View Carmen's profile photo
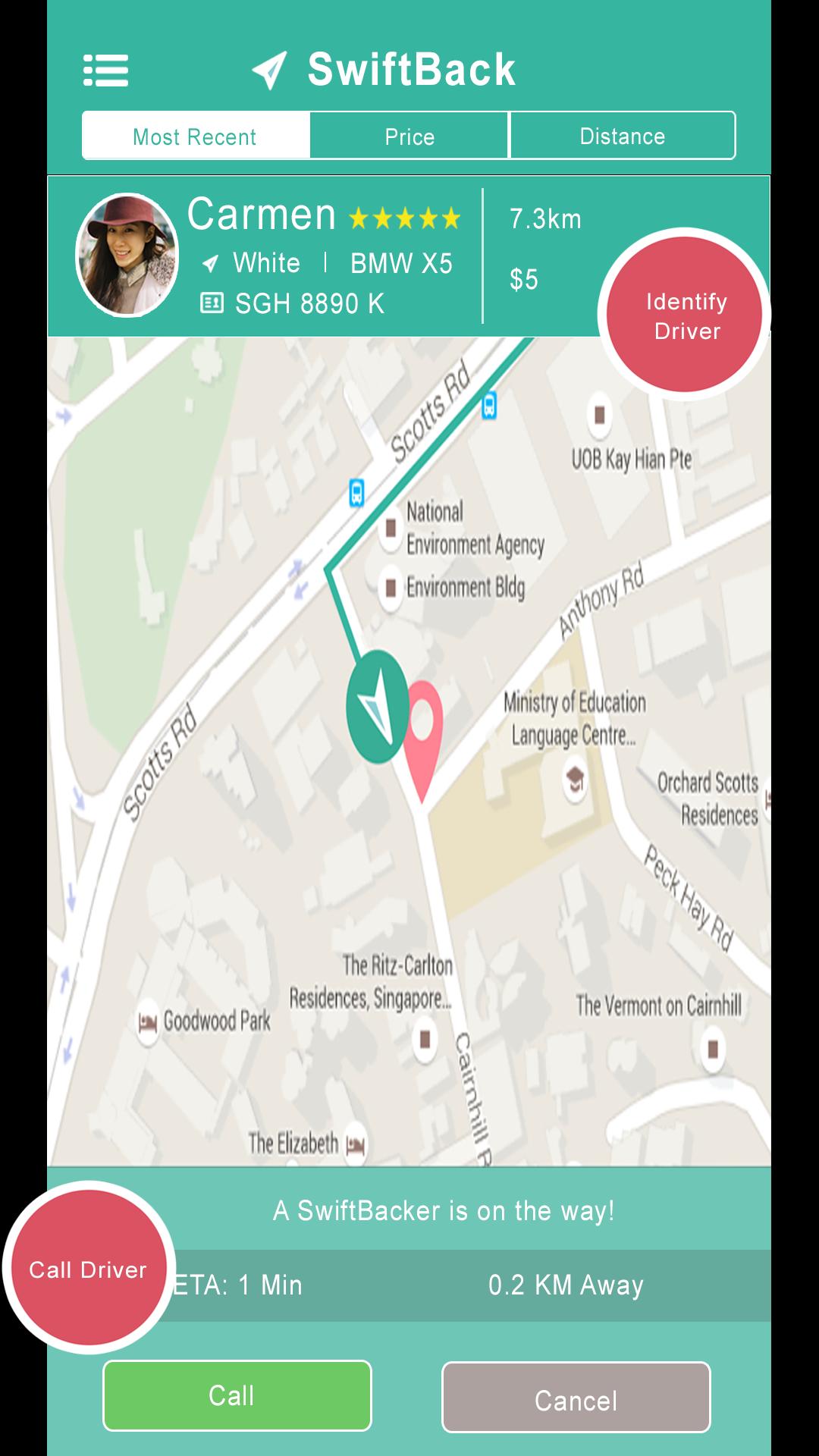Image resolution: width=819 pixels, height=1456 pixels. (127, 255)
